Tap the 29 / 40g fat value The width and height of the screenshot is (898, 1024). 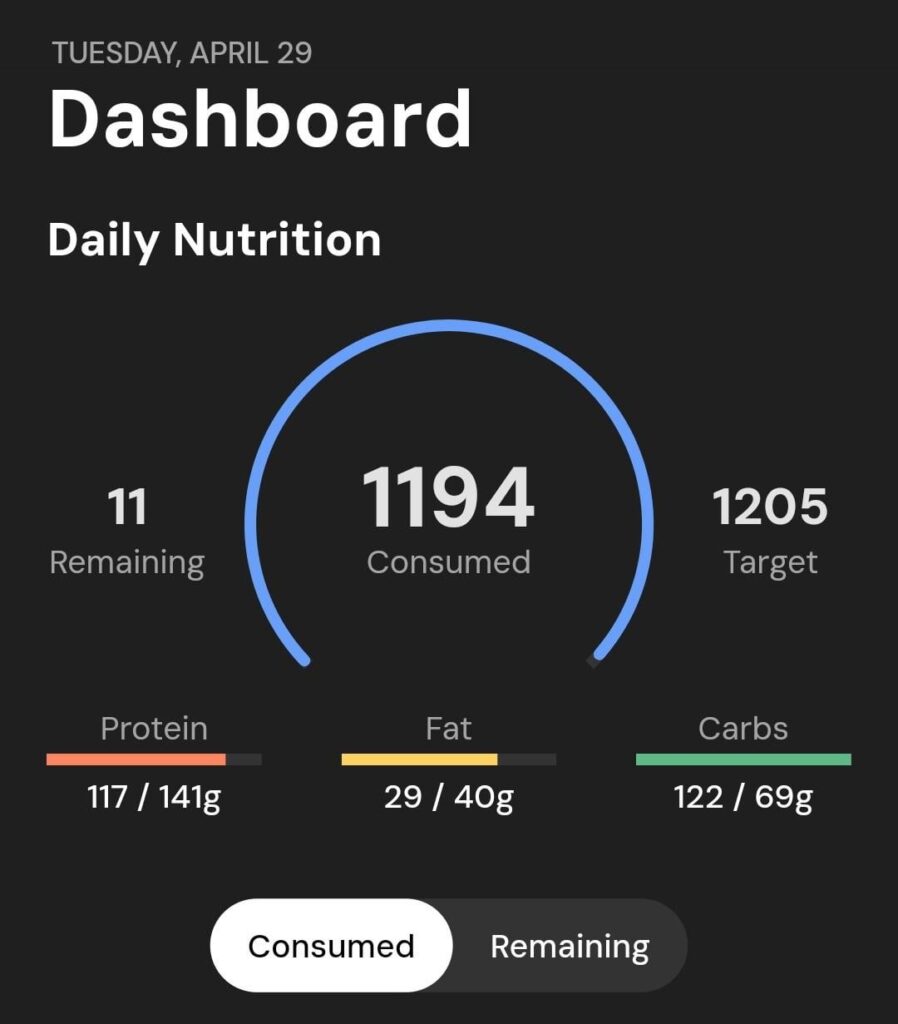tap(448, 797)
